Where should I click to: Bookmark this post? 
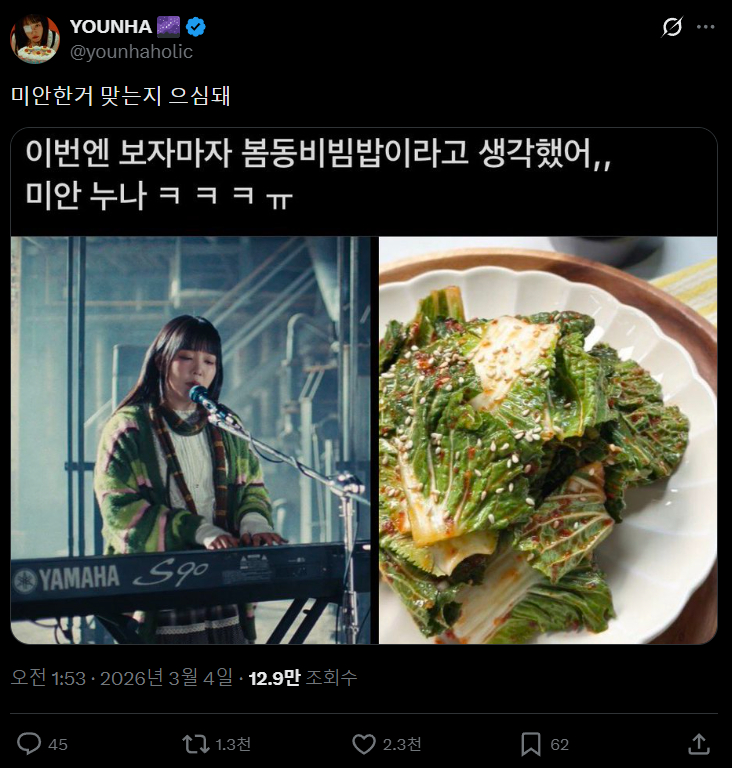(x=531, y=744)
